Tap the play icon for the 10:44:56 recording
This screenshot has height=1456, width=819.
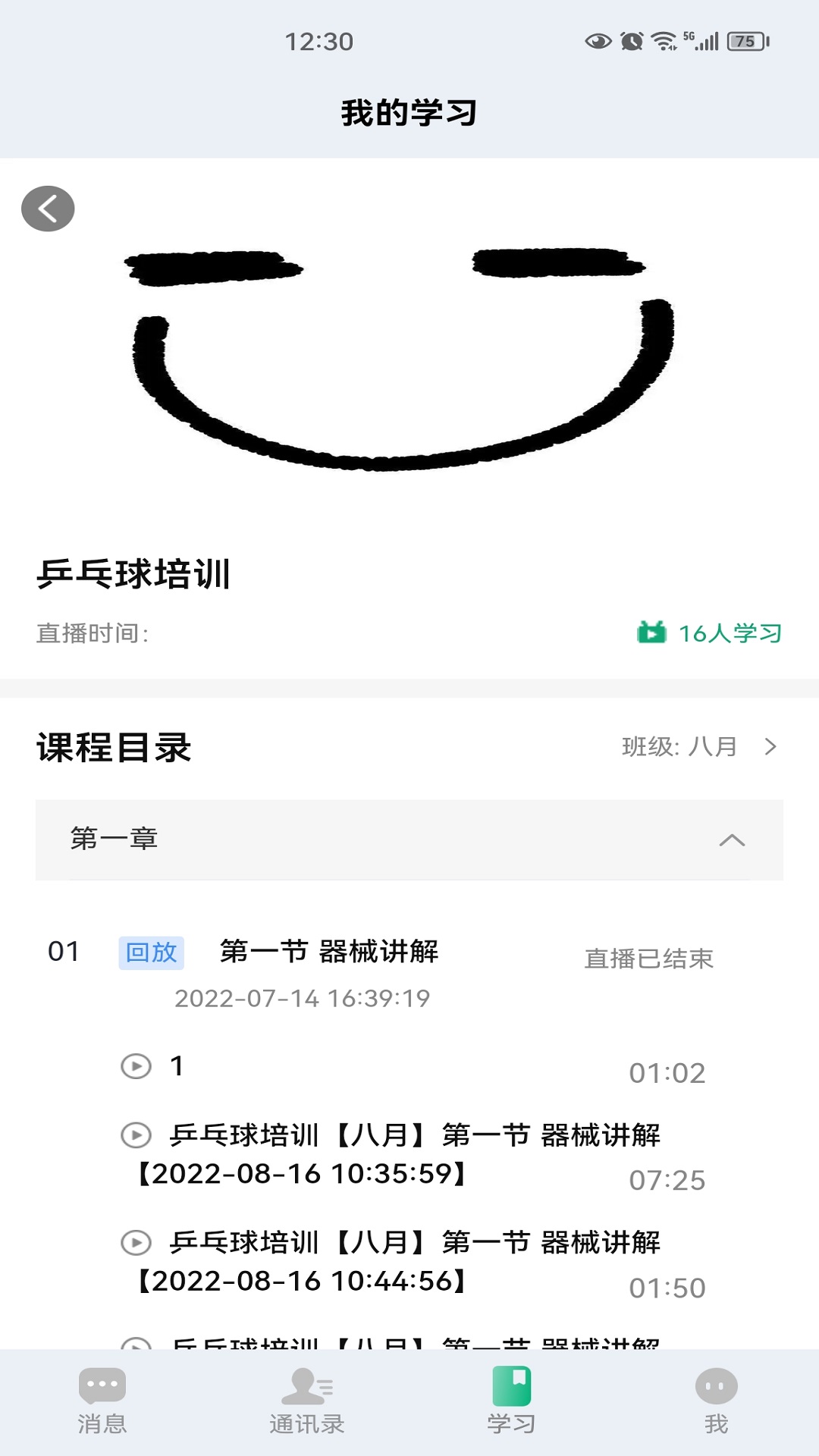click(x=136, y=1243)
